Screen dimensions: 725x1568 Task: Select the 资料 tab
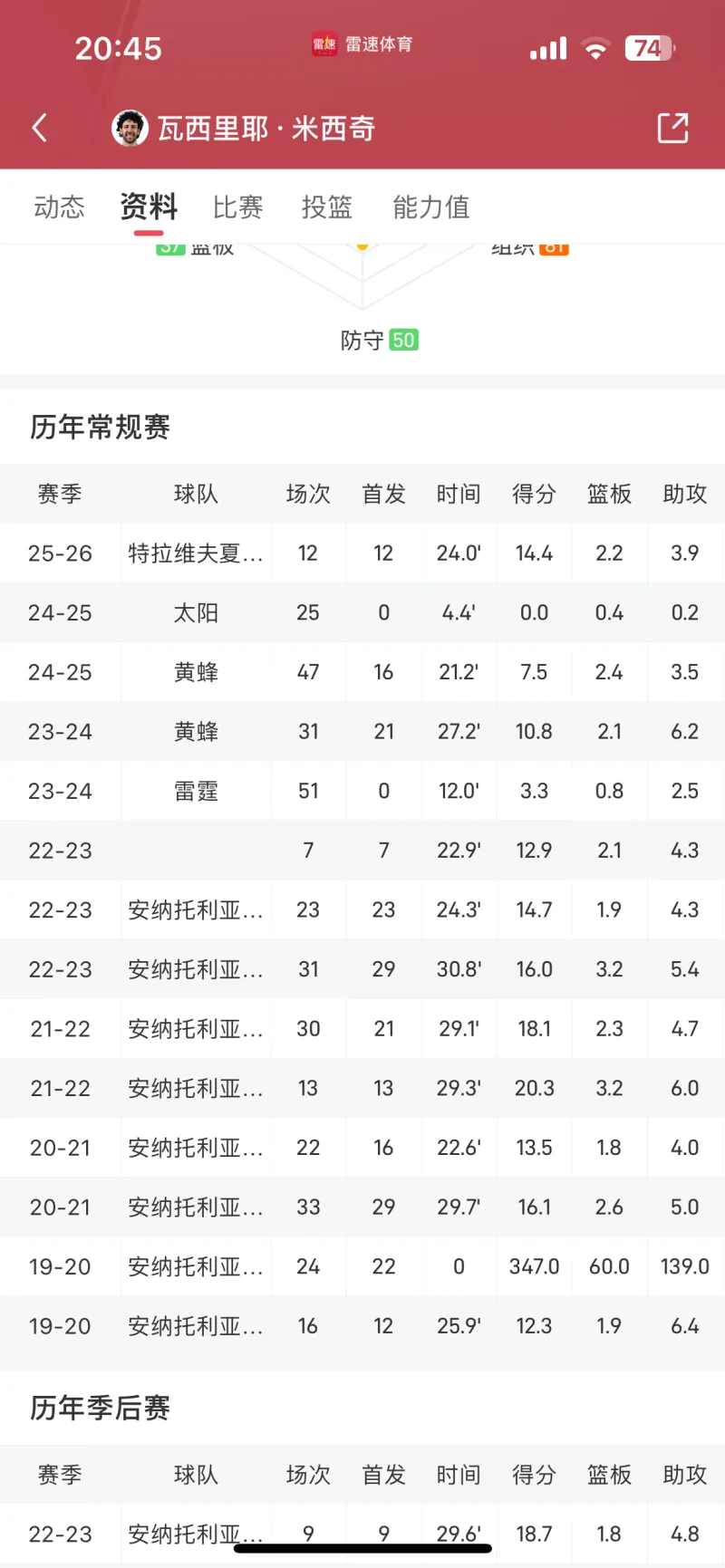pos(149,207)
